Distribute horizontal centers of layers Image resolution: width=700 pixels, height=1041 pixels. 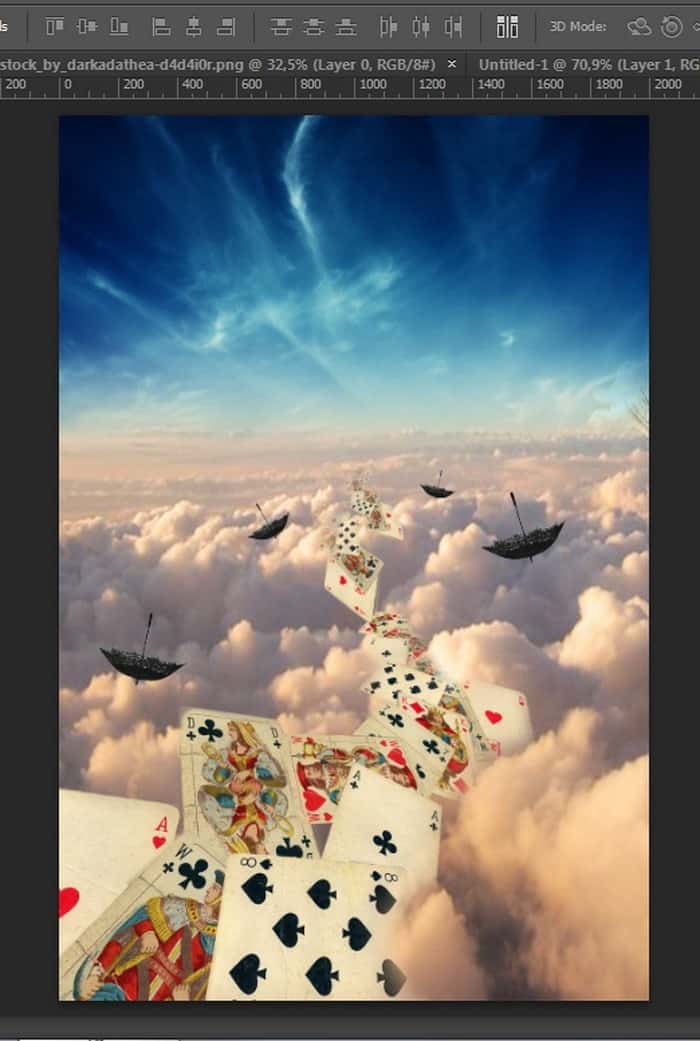coord(421,26)
